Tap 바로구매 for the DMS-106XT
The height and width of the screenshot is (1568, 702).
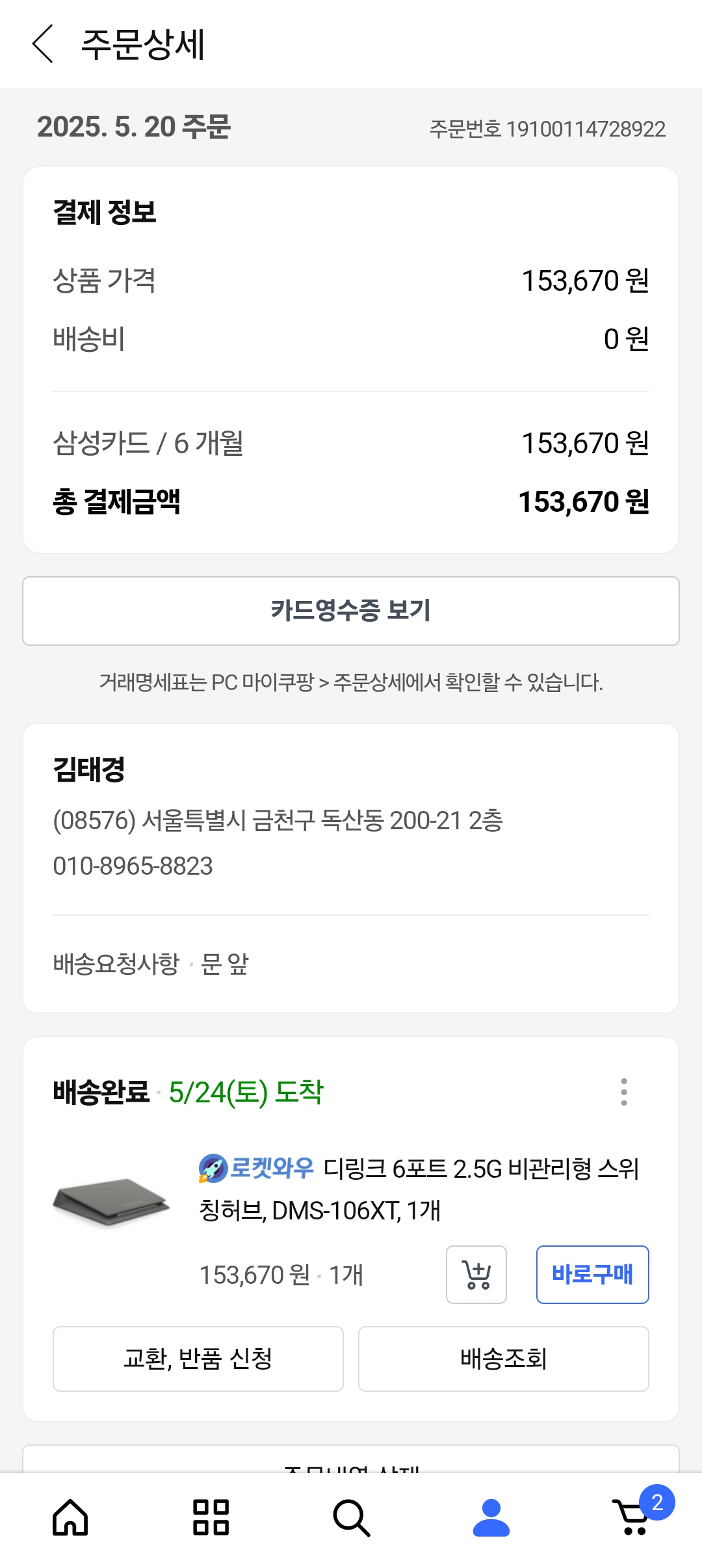pyautogui.click(x=592, y=1275)
